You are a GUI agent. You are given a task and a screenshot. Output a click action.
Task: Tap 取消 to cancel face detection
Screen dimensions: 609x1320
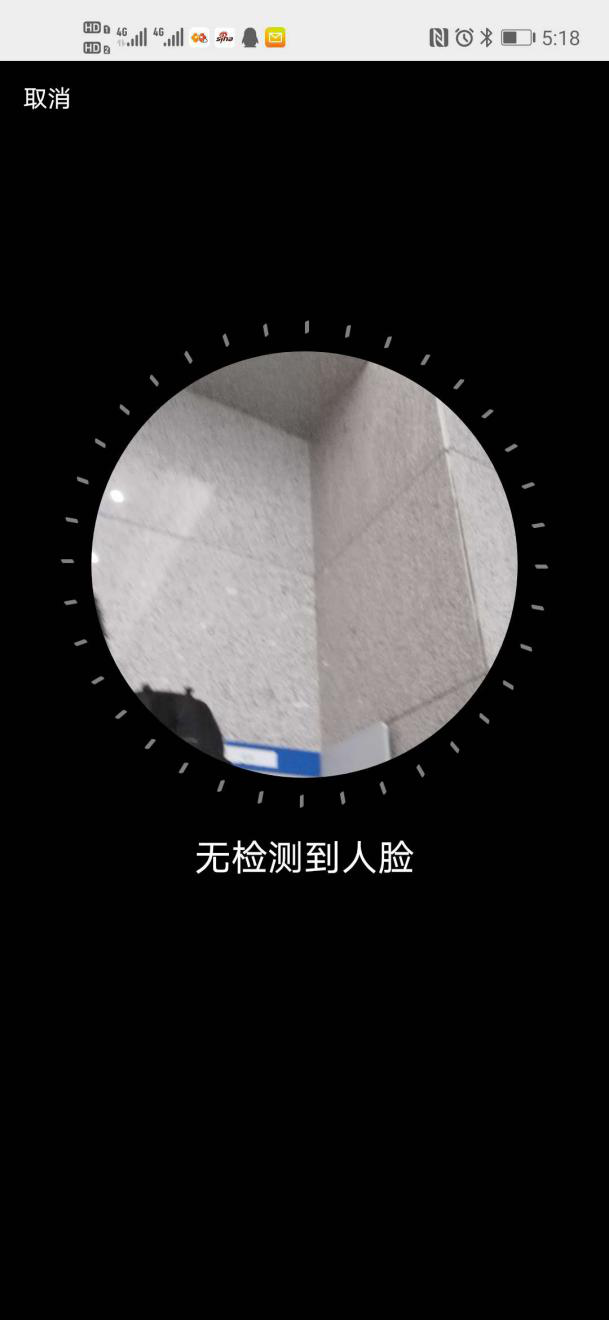[47, 98]
